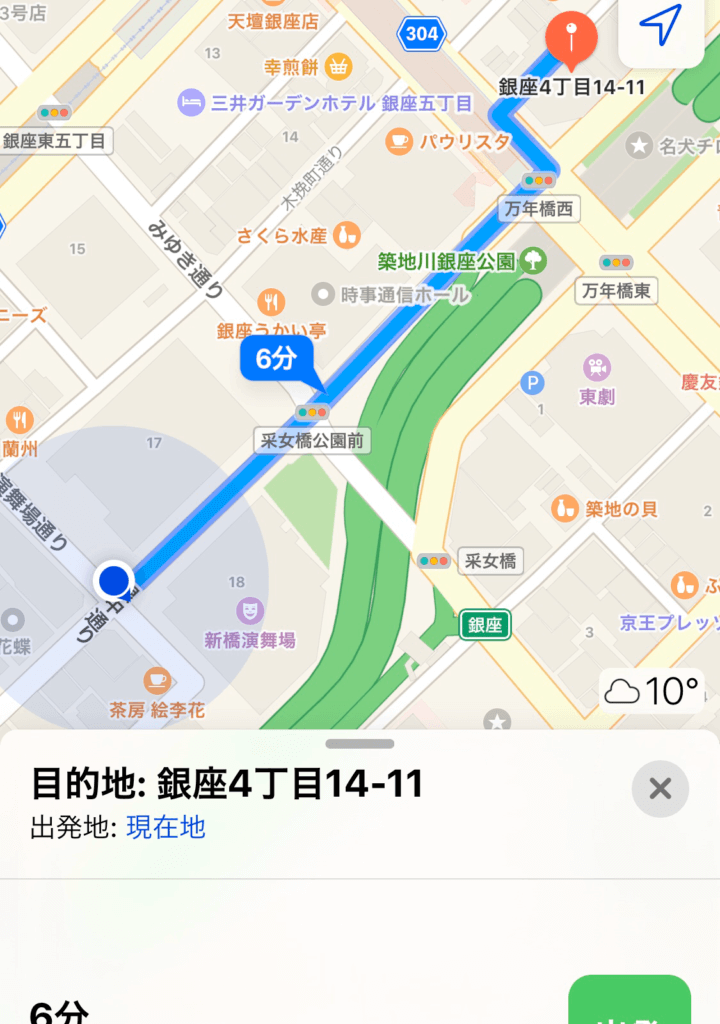Select the red destination pin 銀座4丁目14-11

coord(571,42)
